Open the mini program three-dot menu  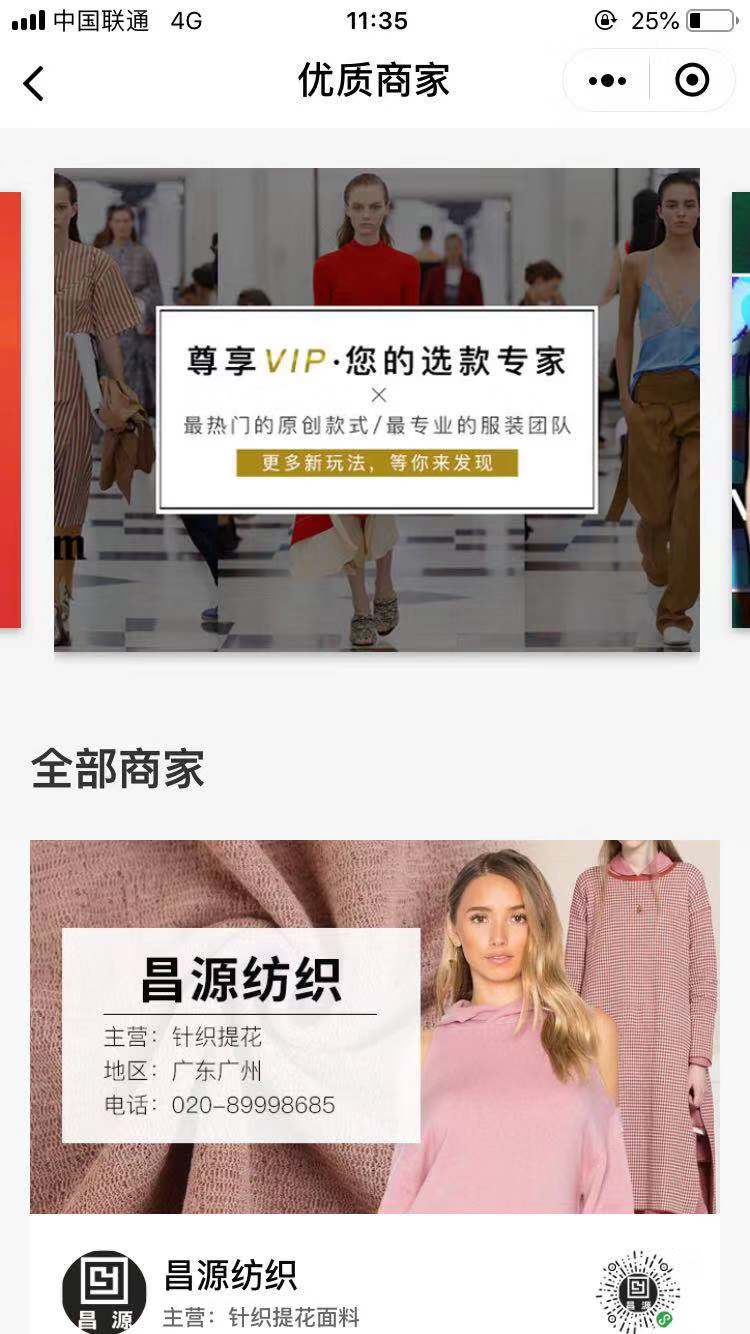[607, 81]
